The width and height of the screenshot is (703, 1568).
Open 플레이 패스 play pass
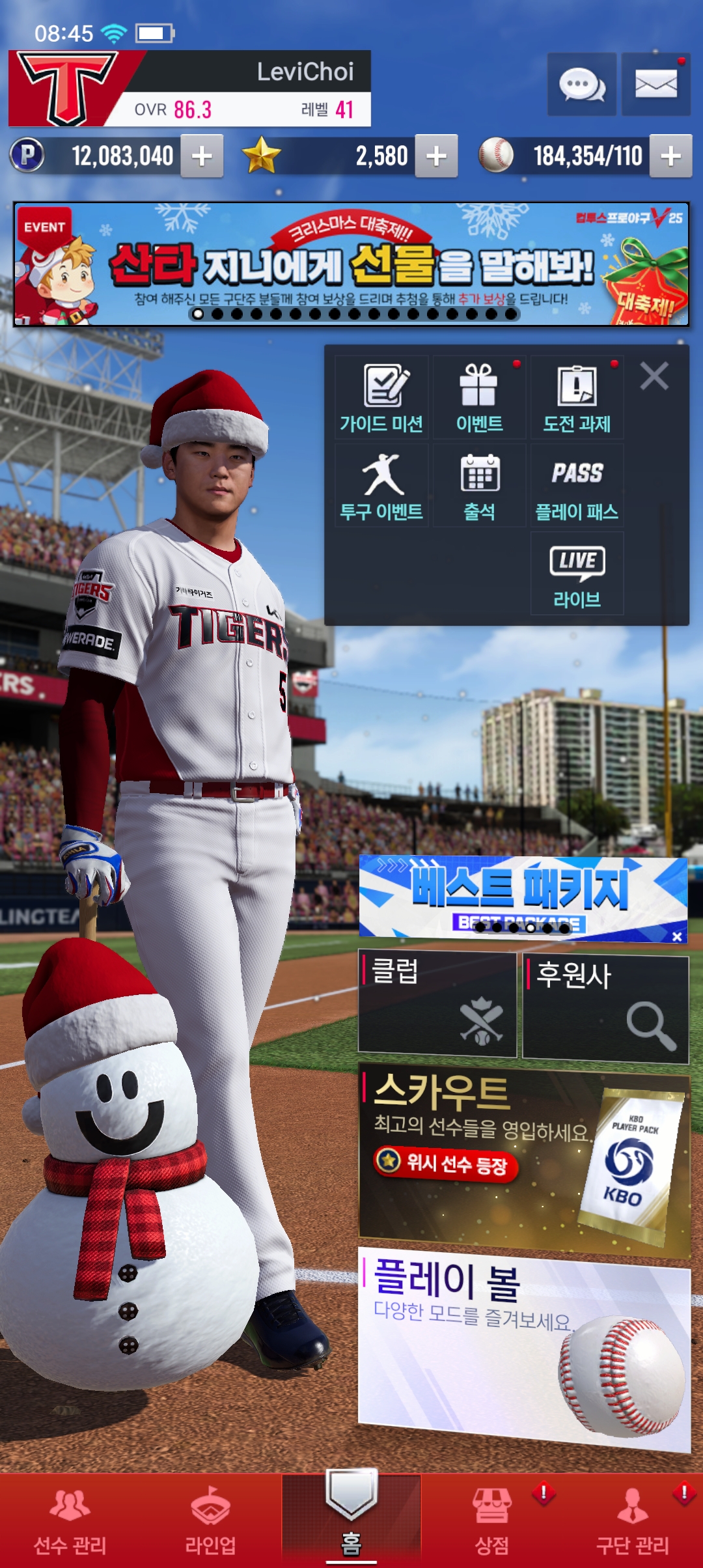coord(577,486)
